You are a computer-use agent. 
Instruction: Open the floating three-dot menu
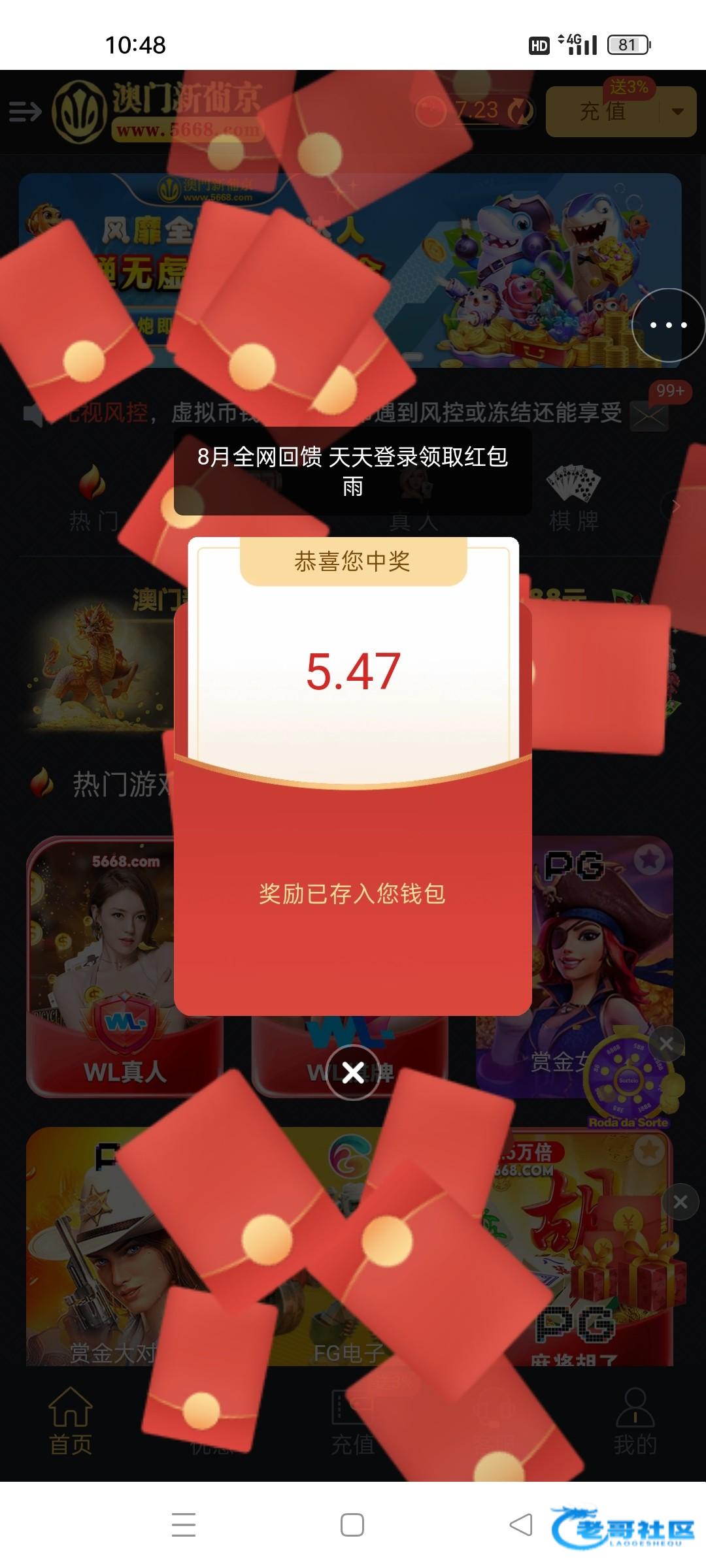(668, 325)
